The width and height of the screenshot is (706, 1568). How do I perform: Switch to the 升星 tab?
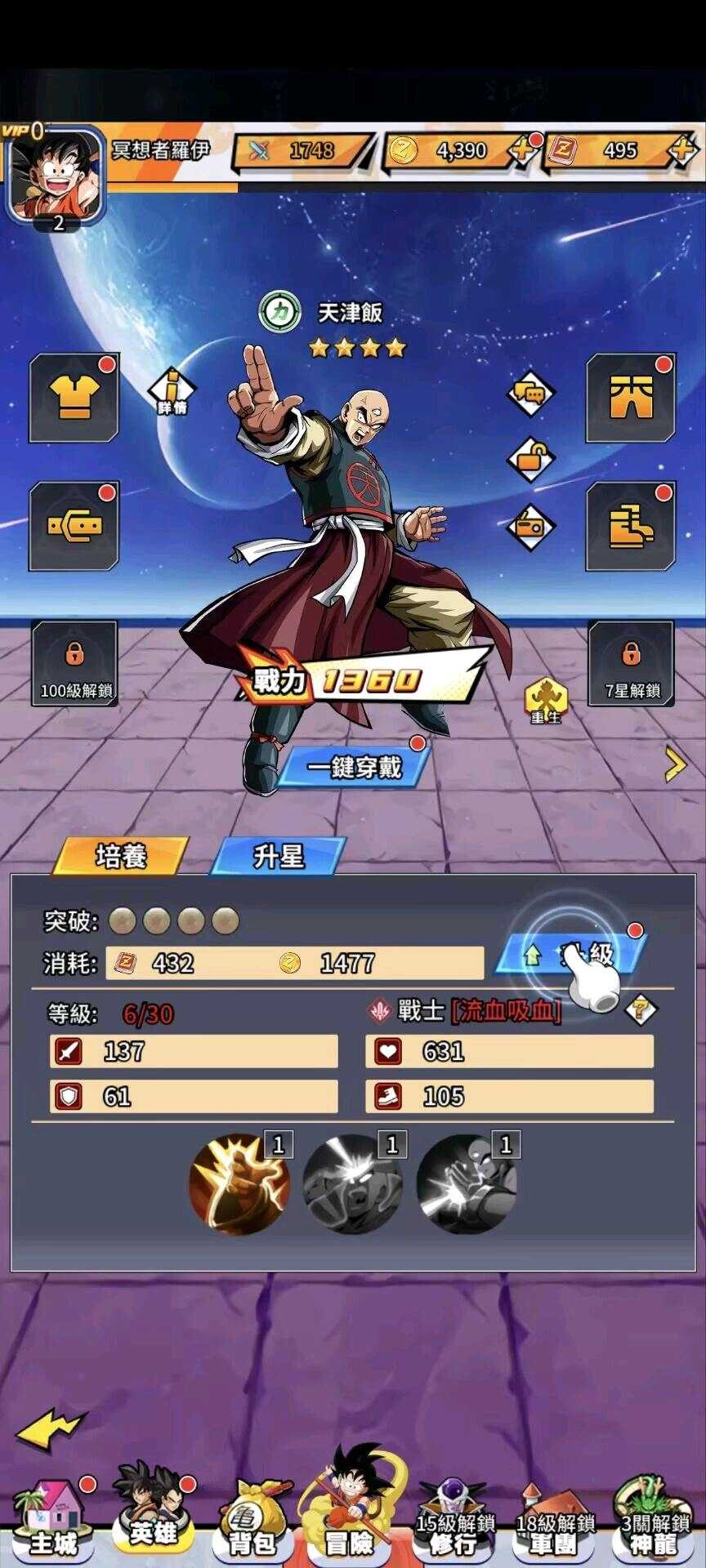278,856
